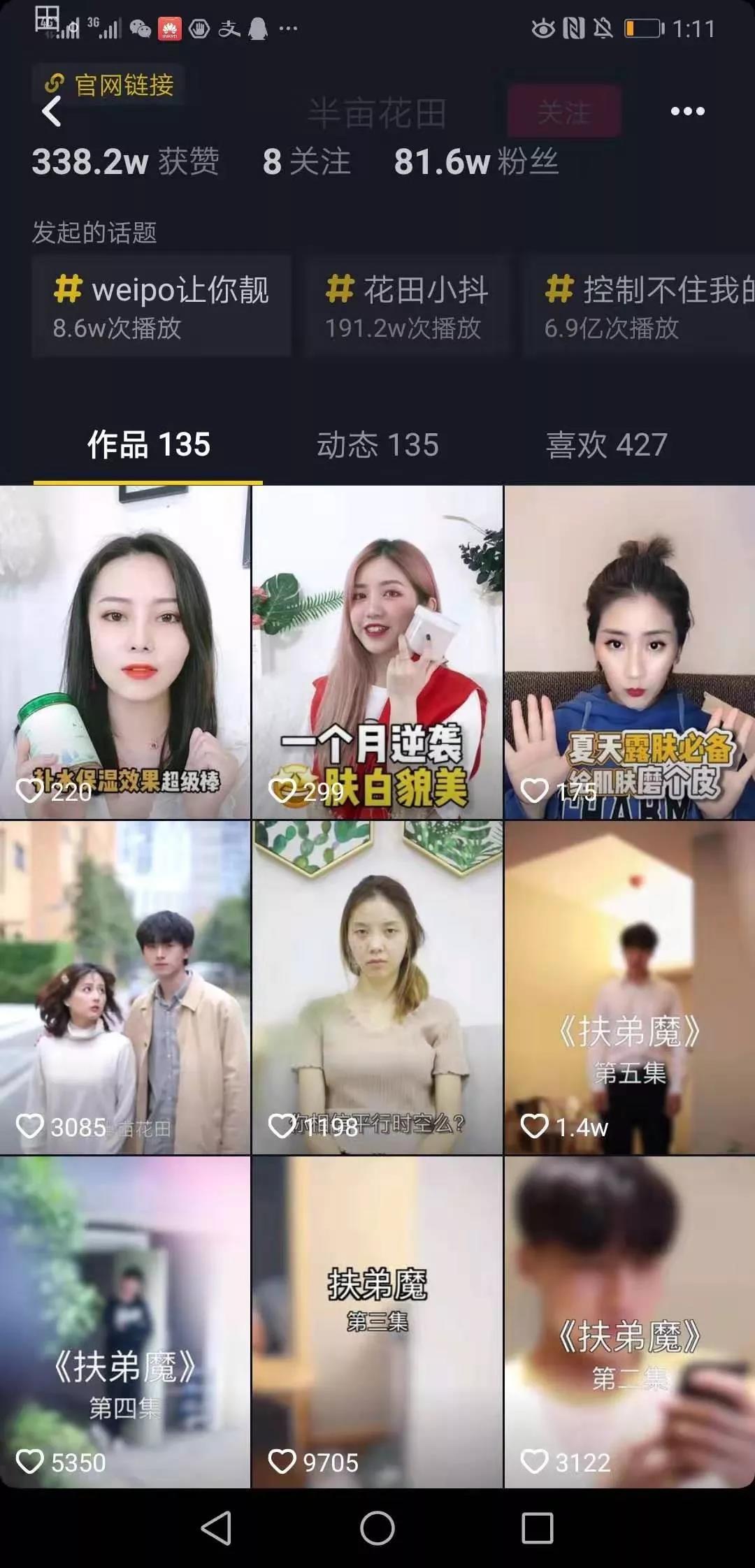Play the 一个月逆袭肤白貌美 video
This screenshot has width=755, height=1568.
point(377,651)
